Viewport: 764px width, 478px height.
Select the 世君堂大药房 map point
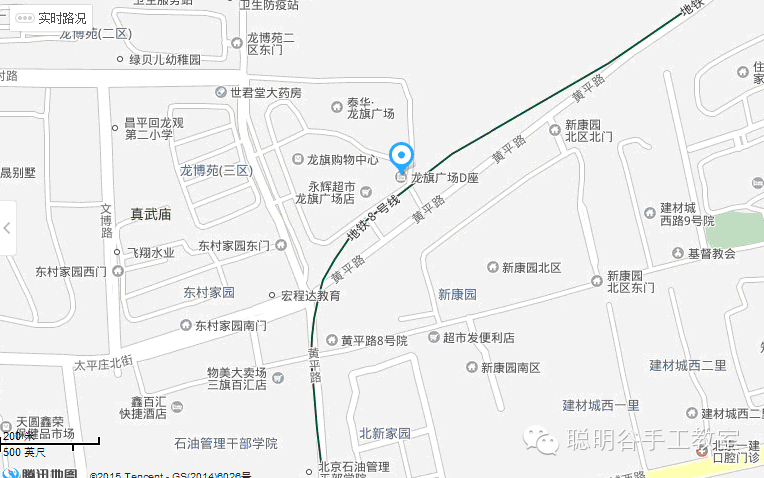pyautogui.click(x=221, y=92)
